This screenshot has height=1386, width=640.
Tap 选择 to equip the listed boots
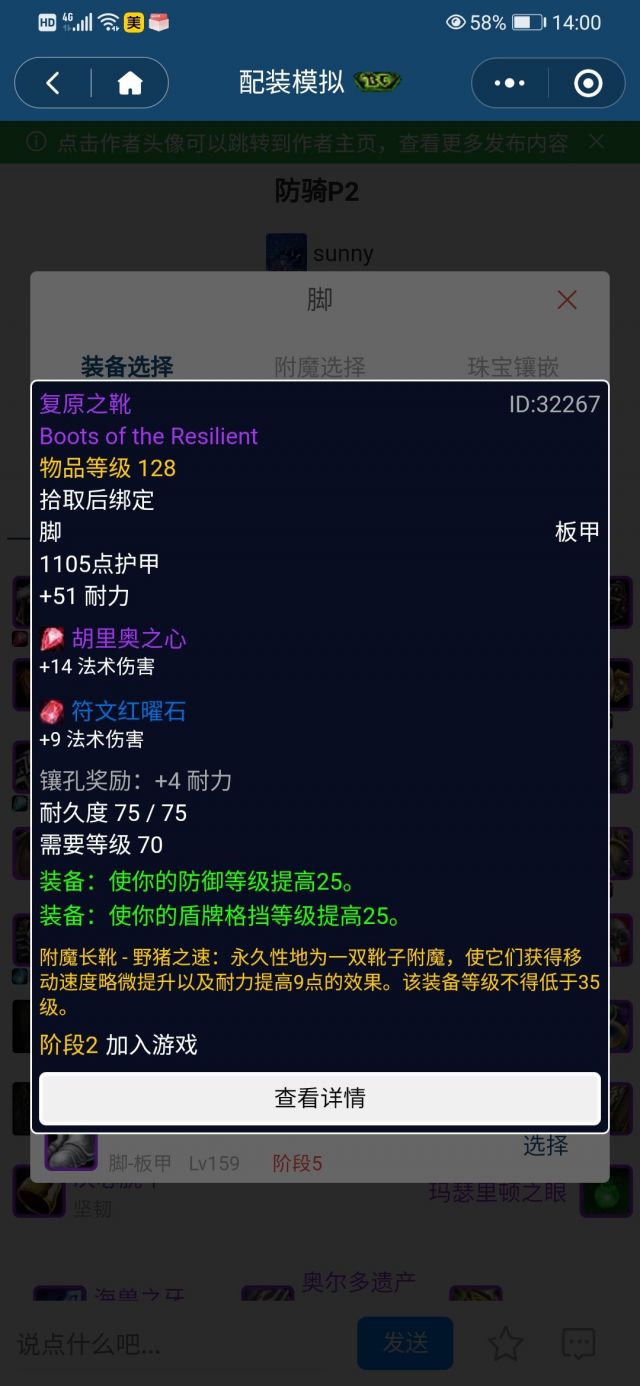(545, 1146)
